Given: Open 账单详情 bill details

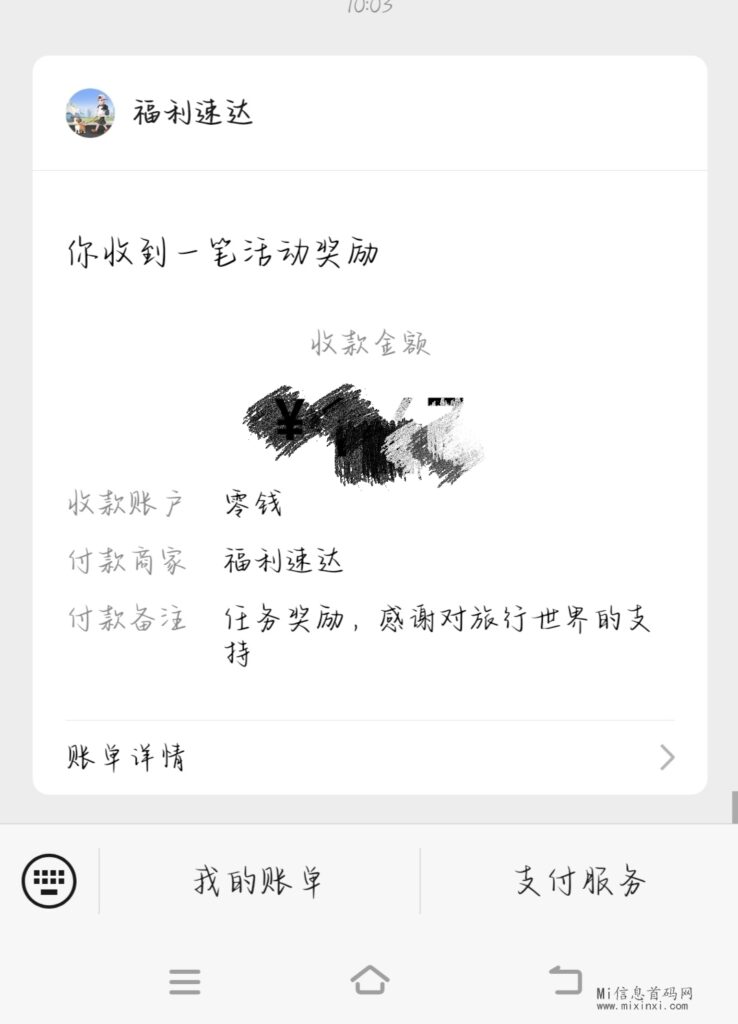Looking at the screenshot, I should click(x=369, y=757).
